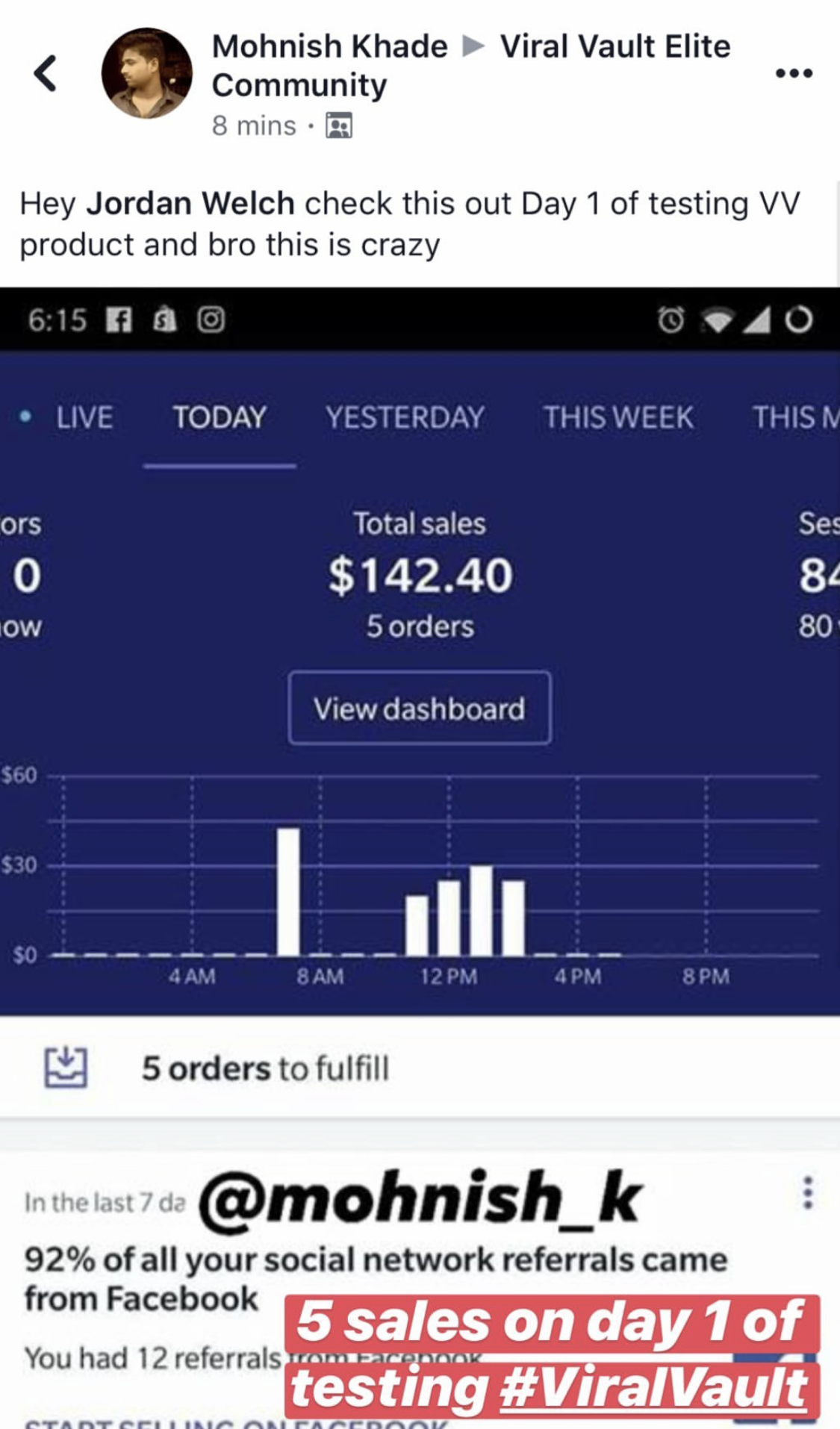Open the Mohnish Khade profile name link
This screenshot has width=840, height=1429.
tap(329, 46)
